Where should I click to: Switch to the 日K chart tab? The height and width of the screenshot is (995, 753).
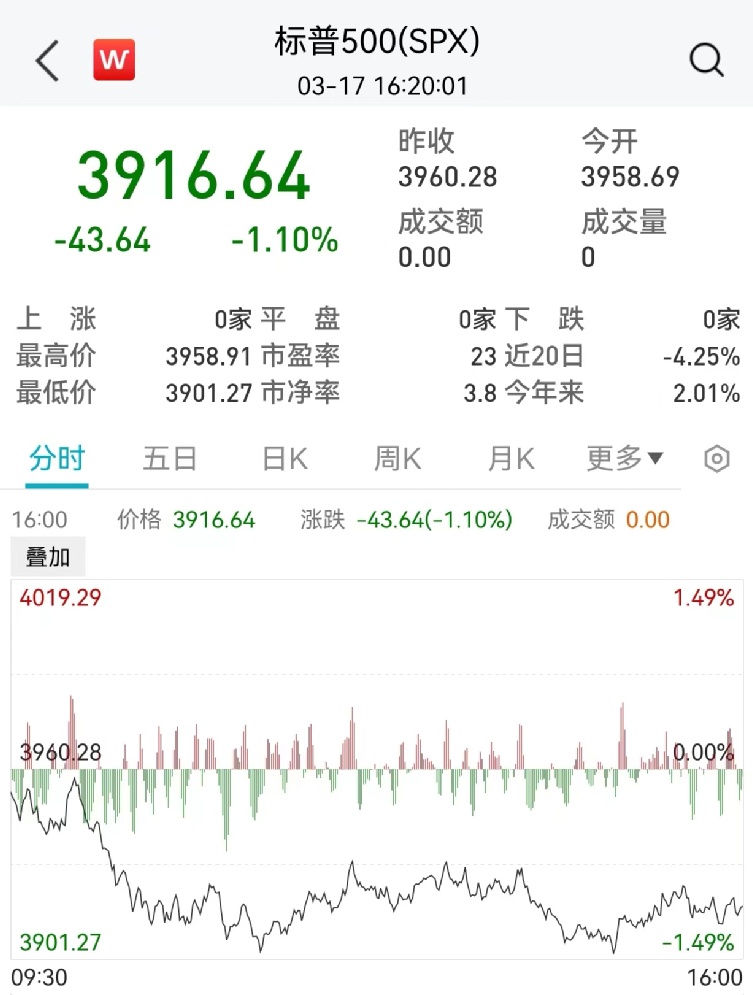[285, 459]
